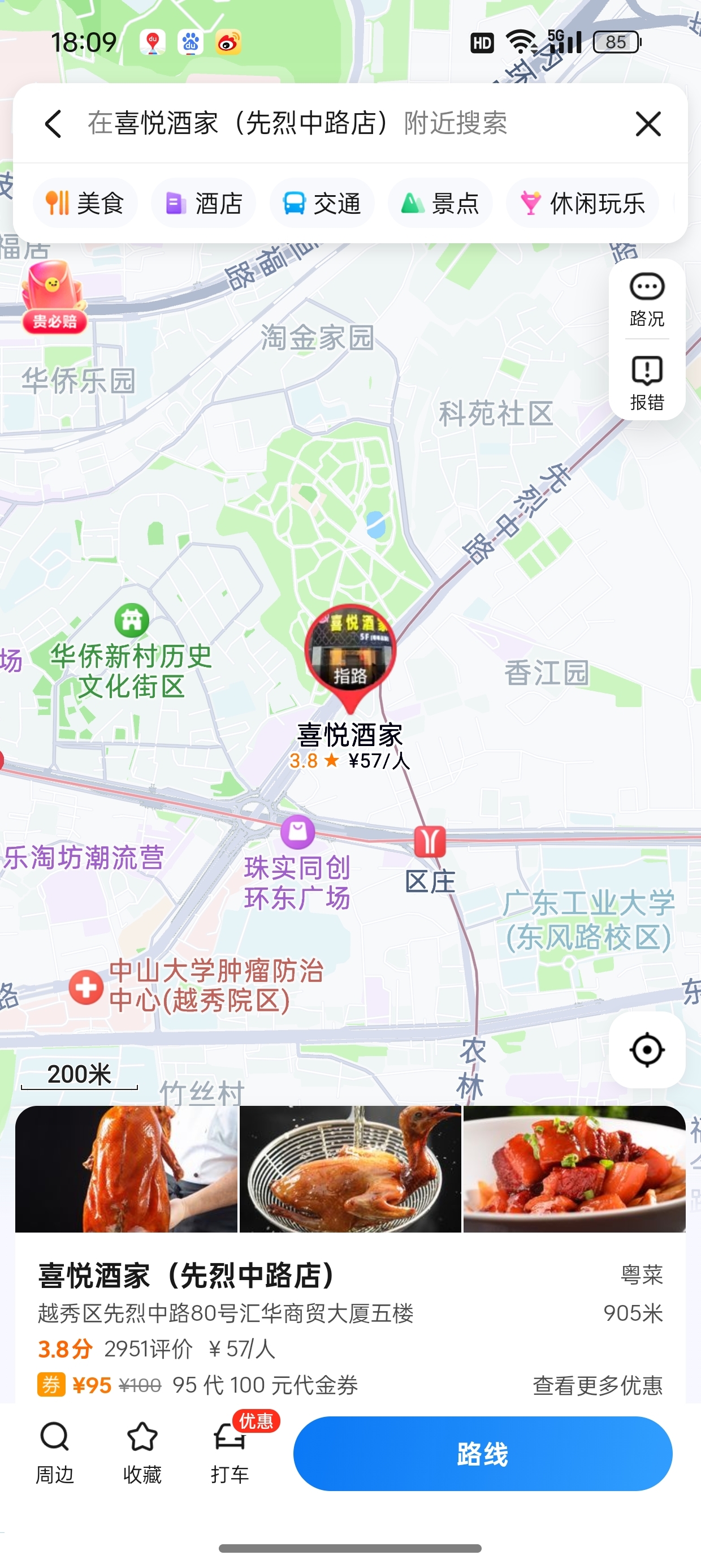Select the 酒店 category chip
The image size is (701, 1568).
click(x=204, y=203)
